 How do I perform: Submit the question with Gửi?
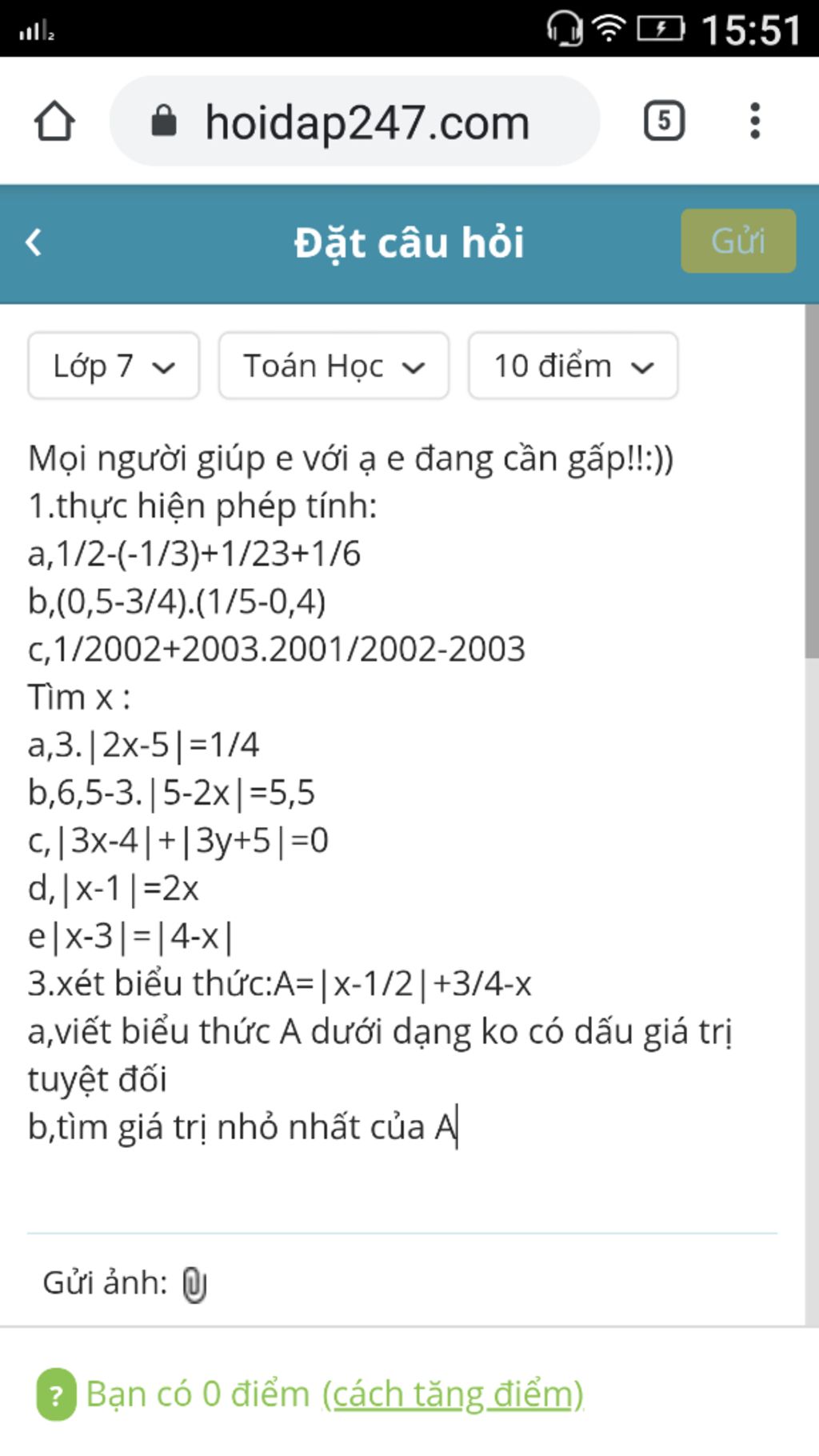pyautogui.click(x=737, y=241)
